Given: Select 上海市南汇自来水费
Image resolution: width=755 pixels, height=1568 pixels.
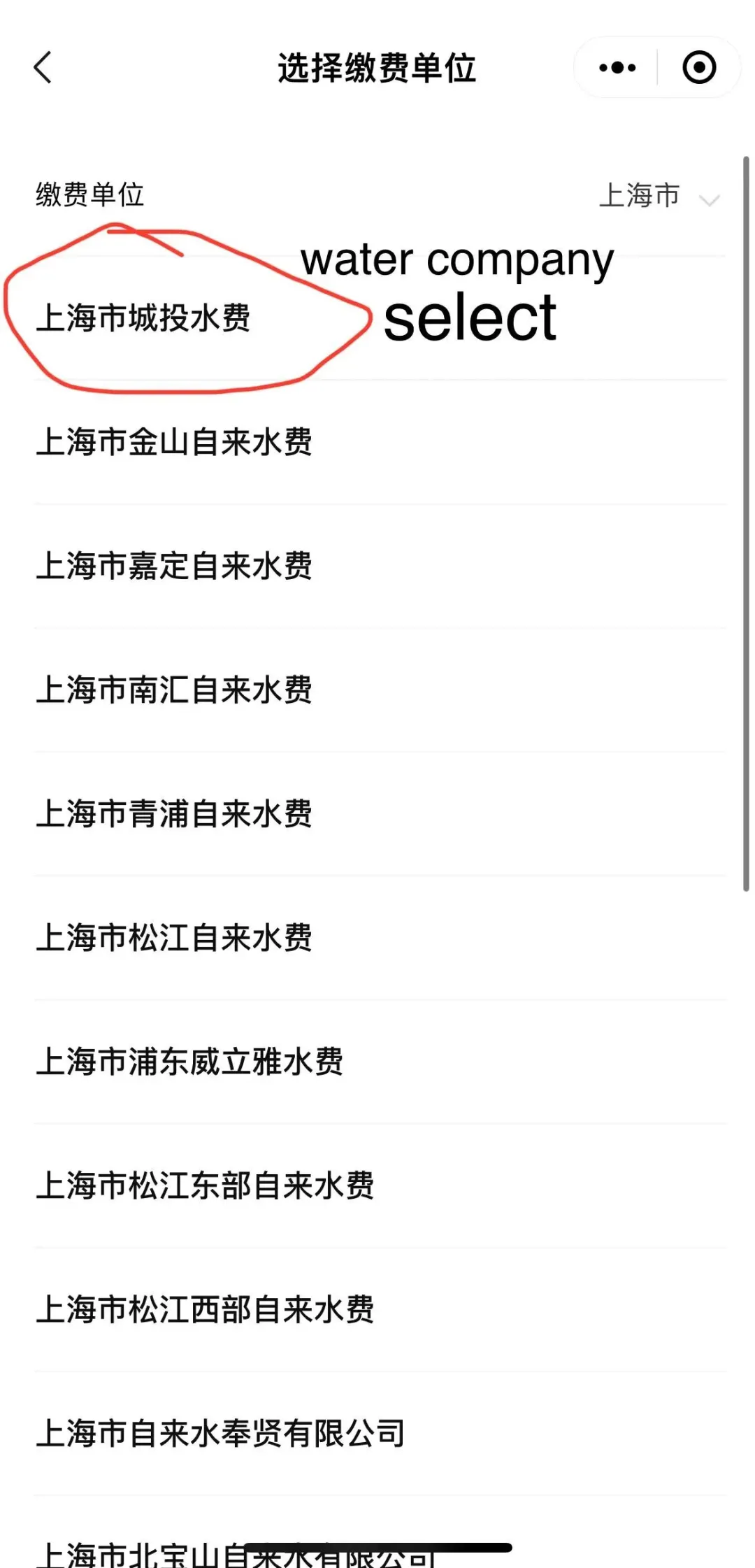Looking at the screenshot, I should (x=174, y=690).
